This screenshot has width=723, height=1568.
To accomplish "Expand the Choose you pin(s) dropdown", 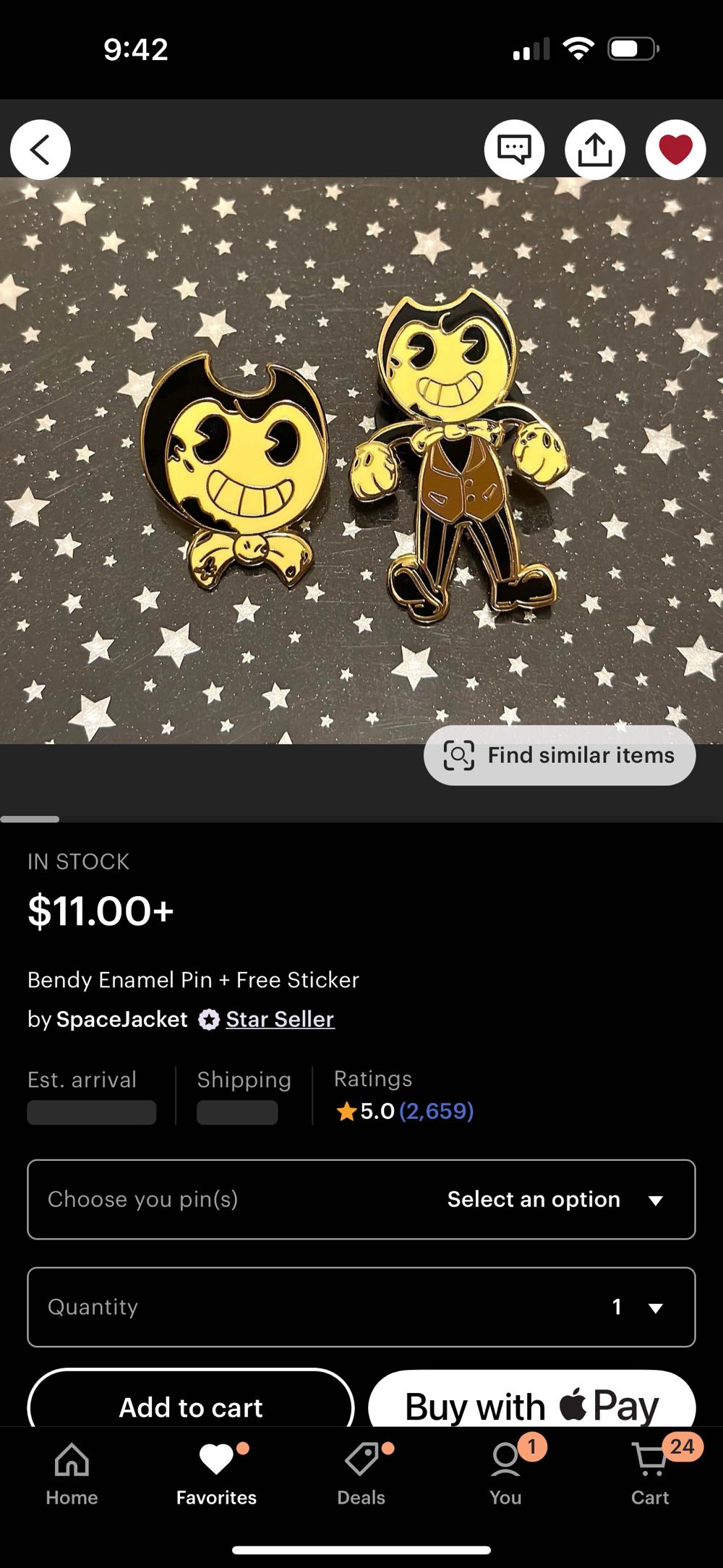I will coord(361,1199).
